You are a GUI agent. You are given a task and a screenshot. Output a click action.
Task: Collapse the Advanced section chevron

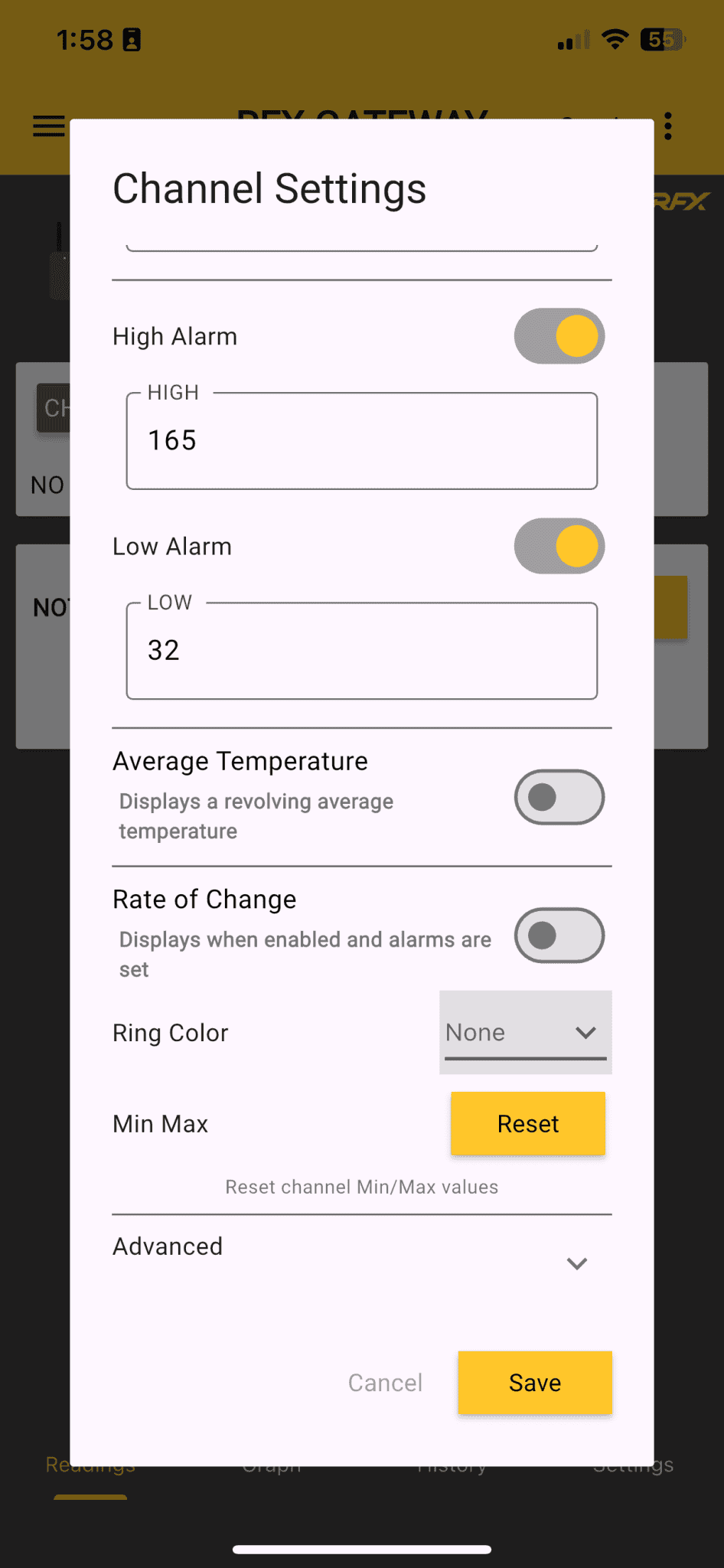tap(577, 1263)
